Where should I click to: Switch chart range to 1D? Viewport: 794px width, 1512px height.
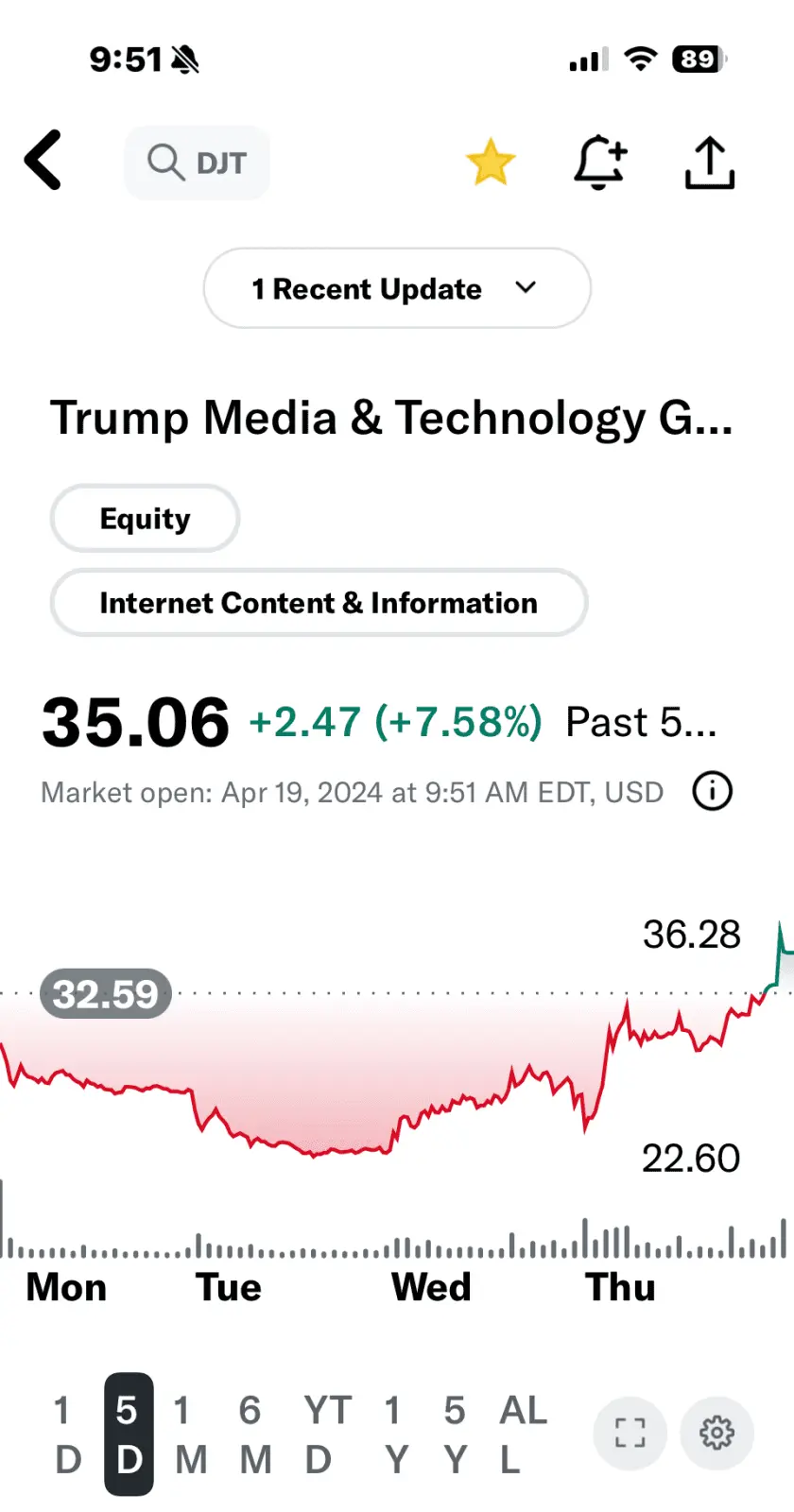coord(66,1435)
